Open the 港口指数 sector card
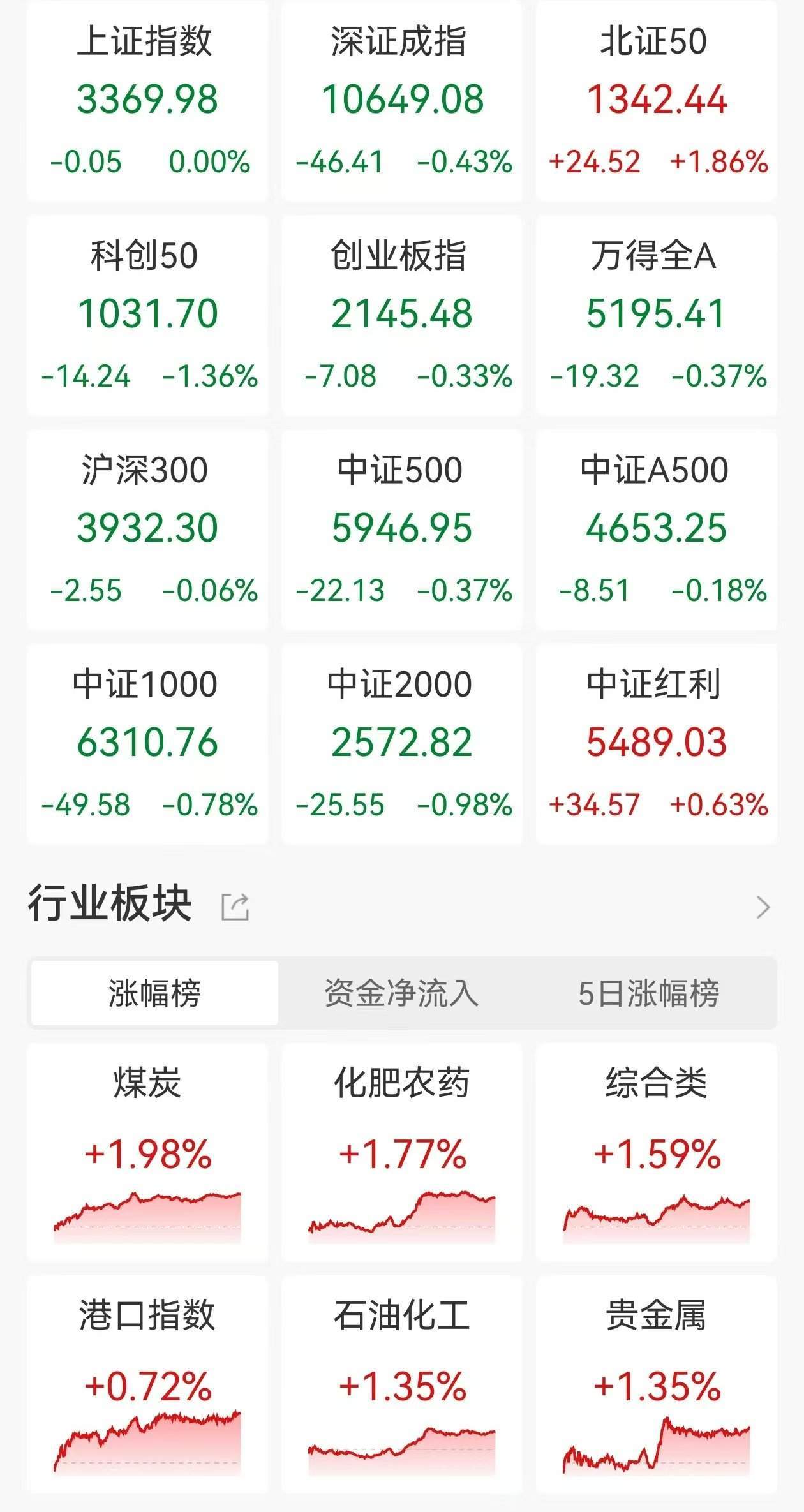The height and width of the screenshot is (1512, 804). point(147,1384)
